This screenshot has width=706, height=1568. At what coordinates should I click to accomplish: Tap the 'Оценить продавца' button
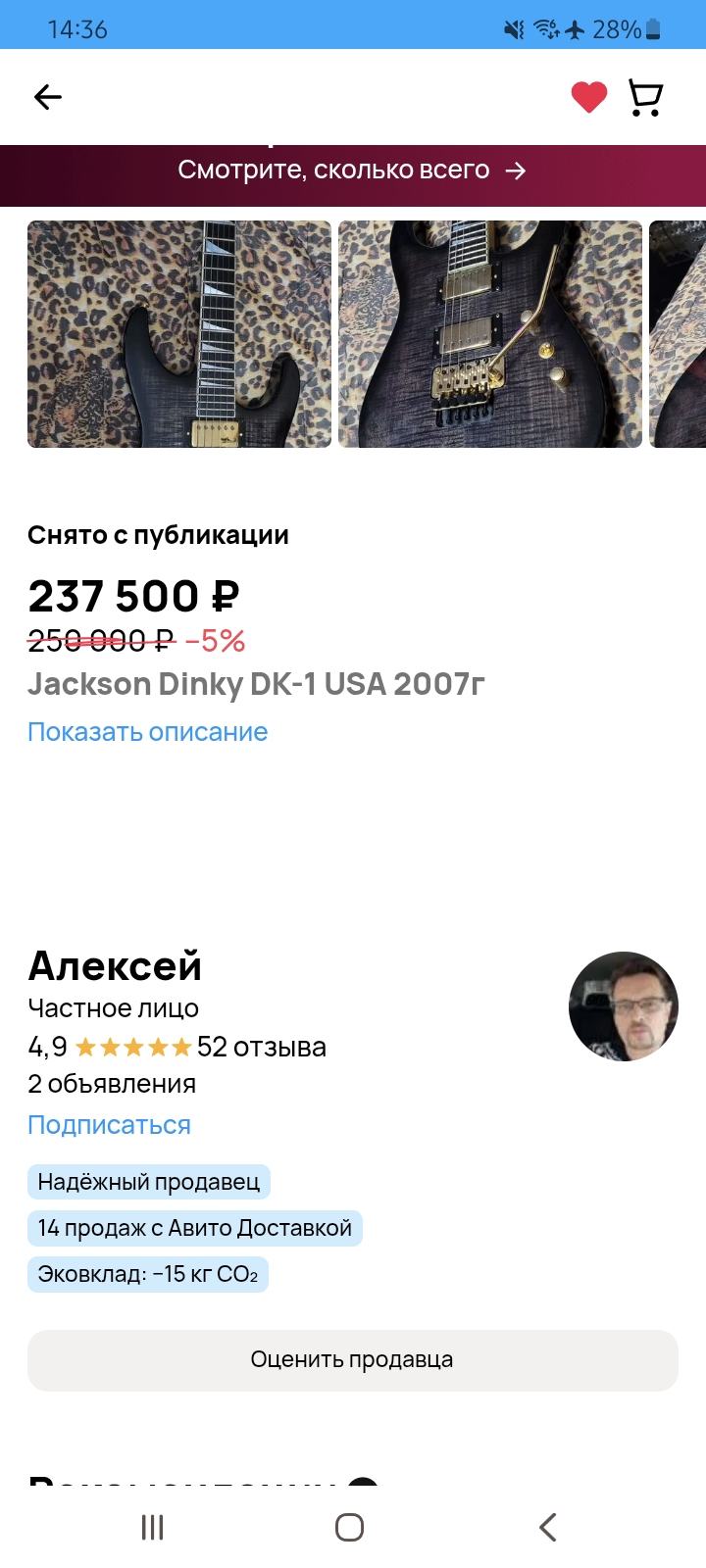[x=352, y=1359]
